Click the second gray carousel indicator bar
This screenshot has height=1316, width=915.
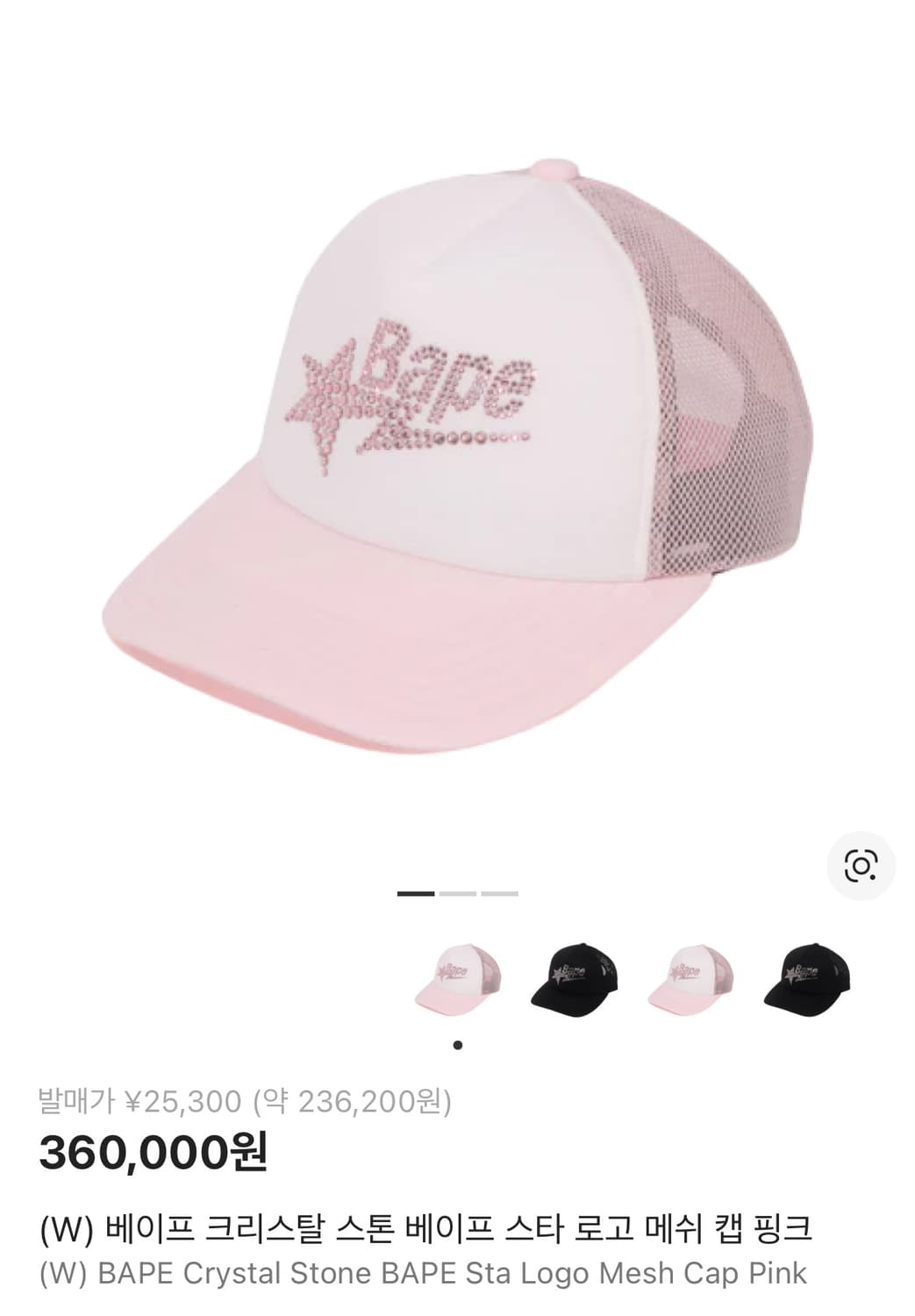[x=457, y=891]
